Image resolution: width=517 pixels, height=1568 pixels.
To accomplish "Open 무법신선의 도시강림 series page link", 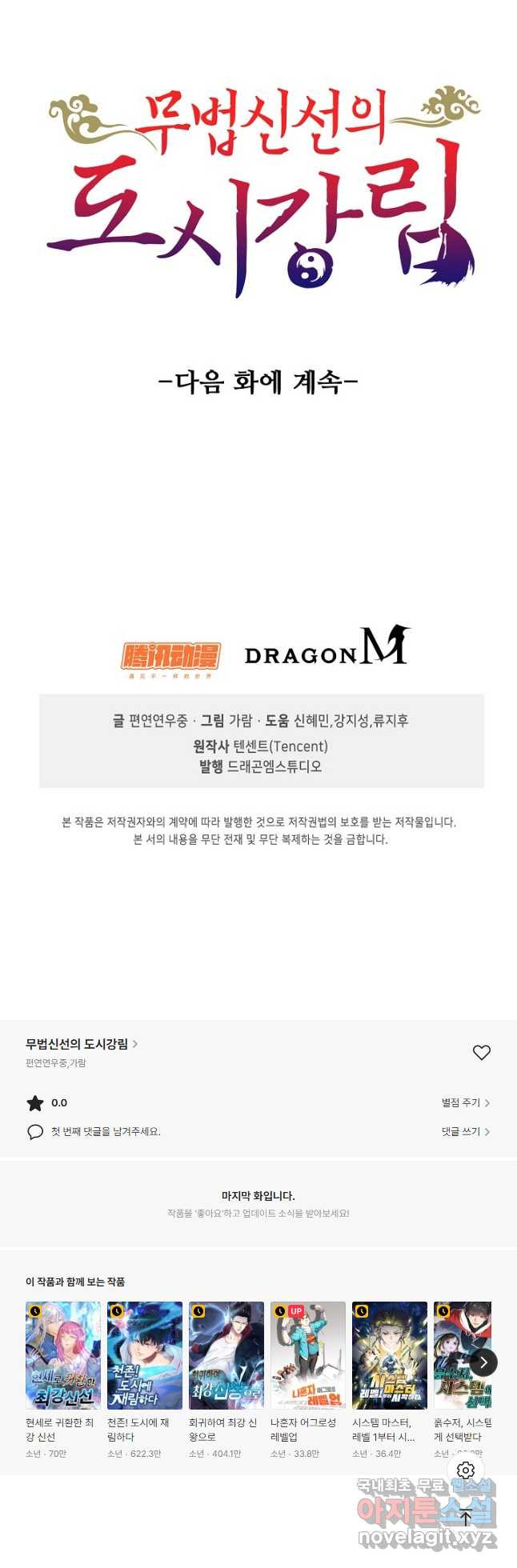I will [81, 1044].
